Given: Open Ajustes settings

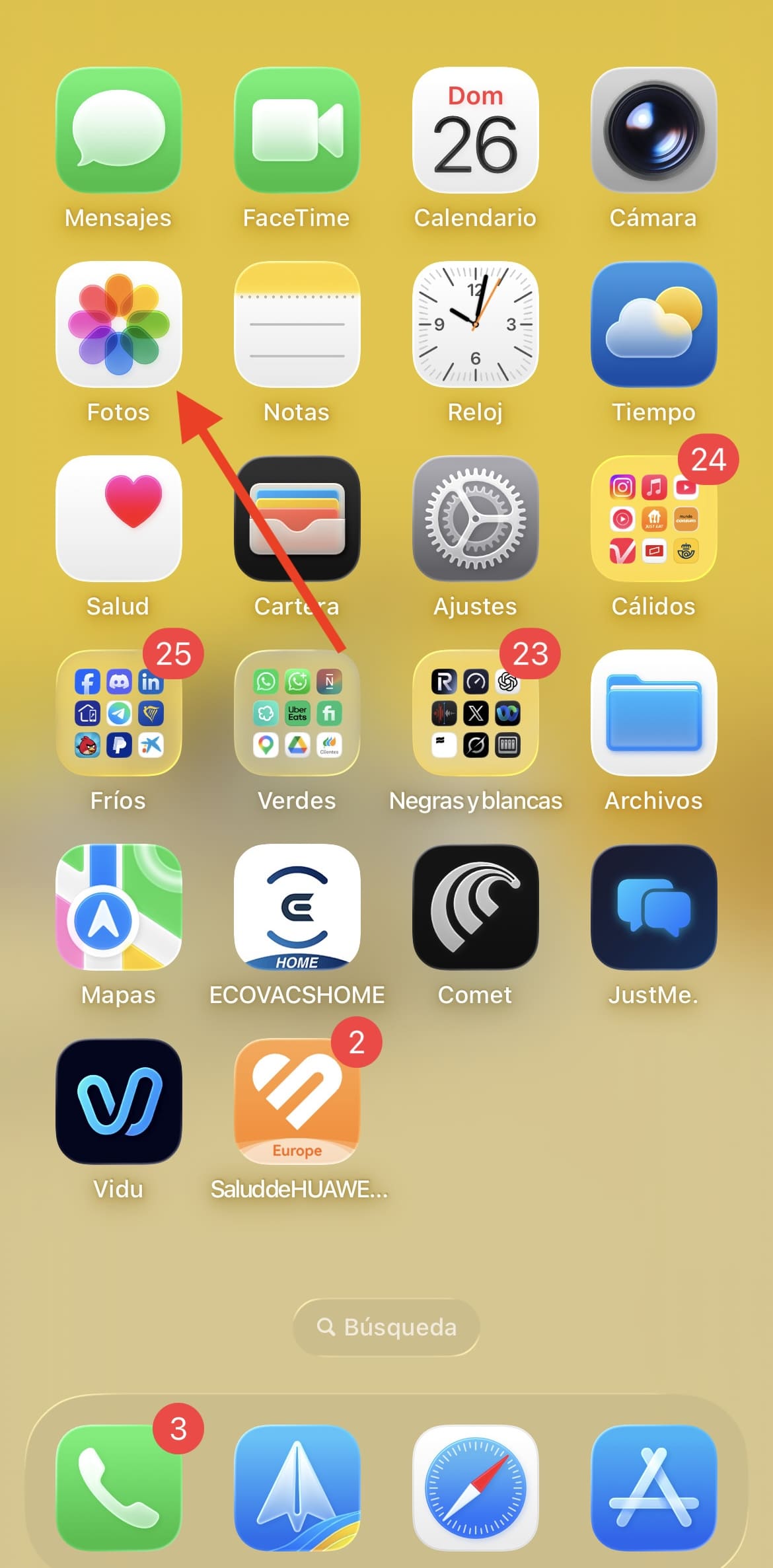Looking at the screenshot, I should [475, 518].
